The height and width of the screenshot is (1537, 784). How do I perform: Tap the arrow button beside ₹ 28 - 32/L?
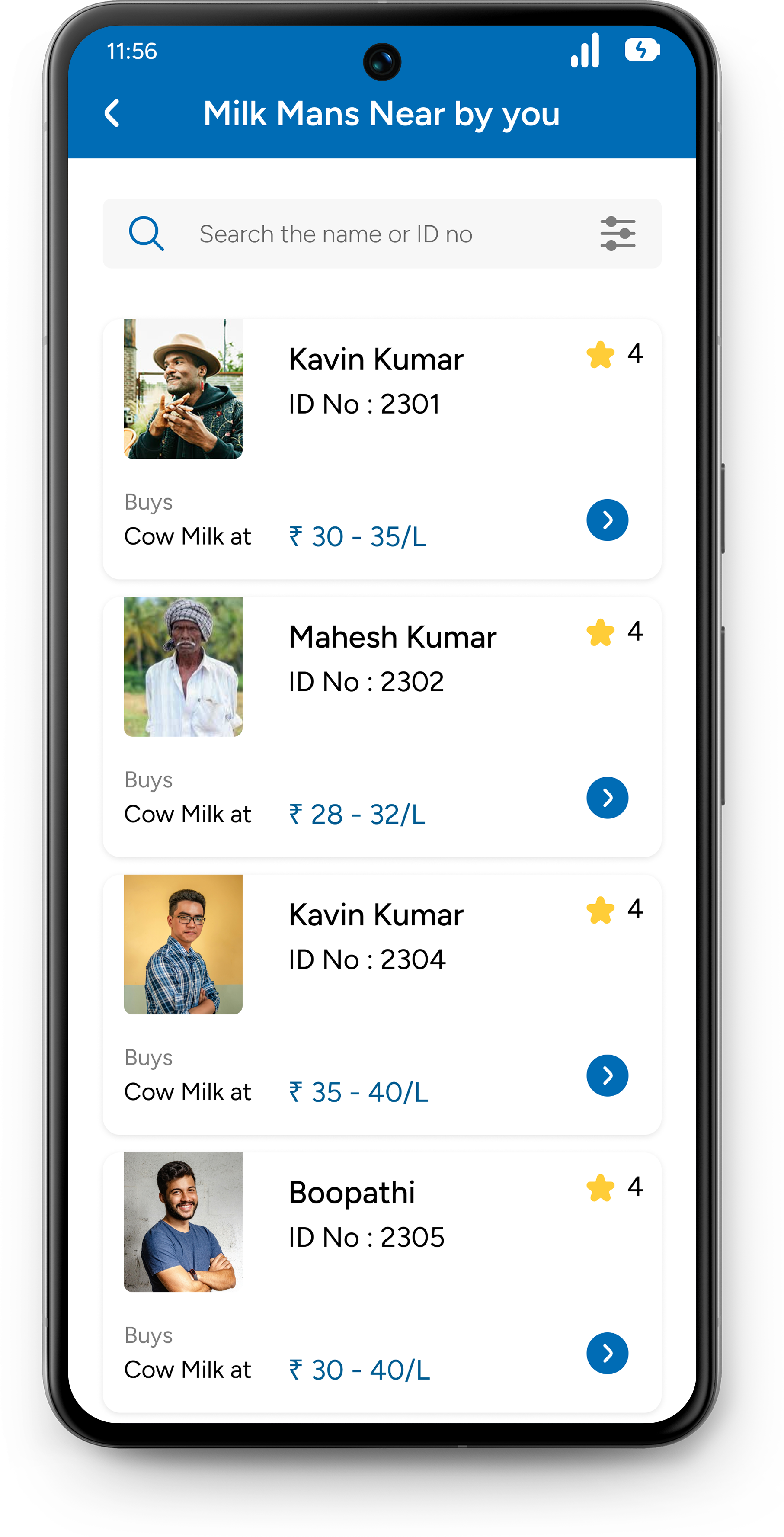(x=607, y=798)
